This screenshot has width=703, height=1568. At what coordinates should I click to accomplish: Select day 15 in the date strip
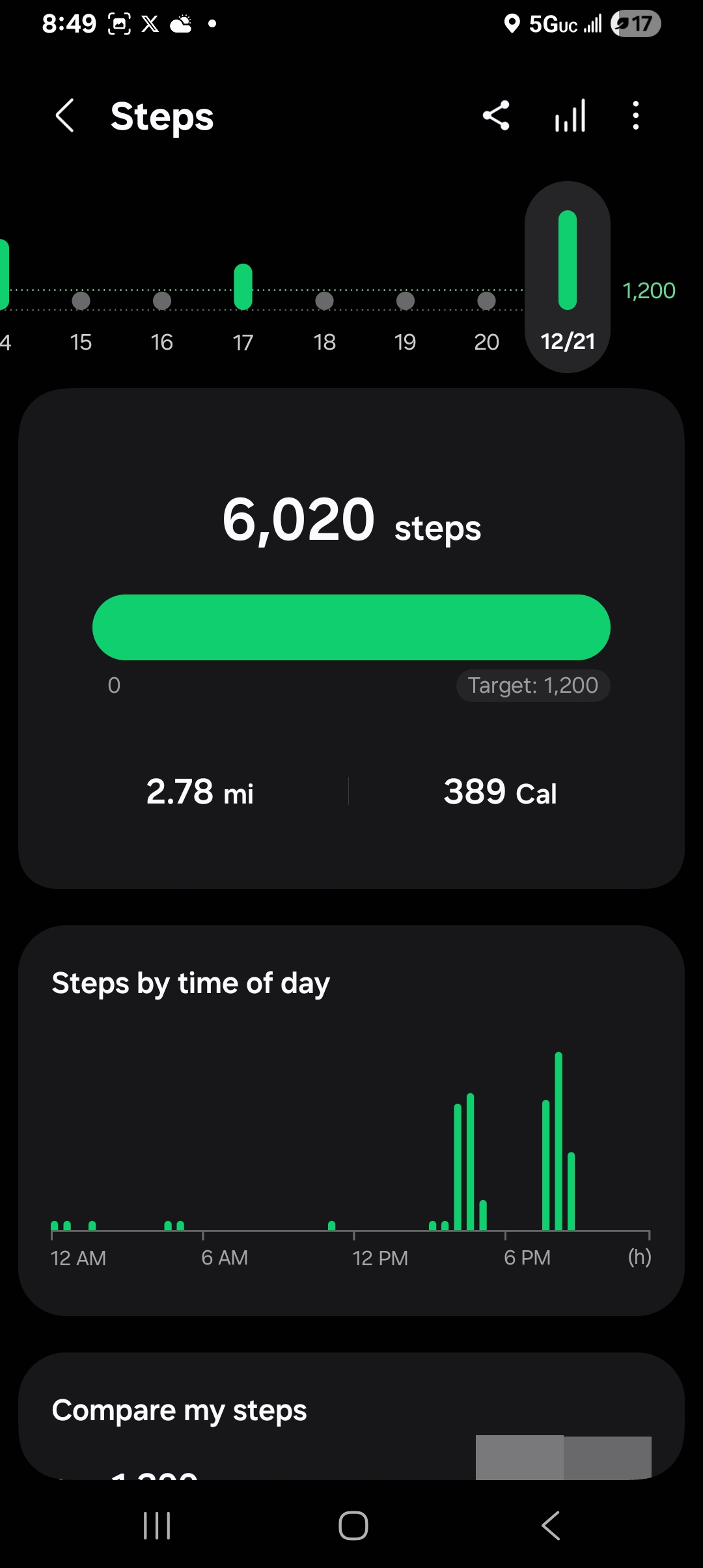(x=81, y=319)
